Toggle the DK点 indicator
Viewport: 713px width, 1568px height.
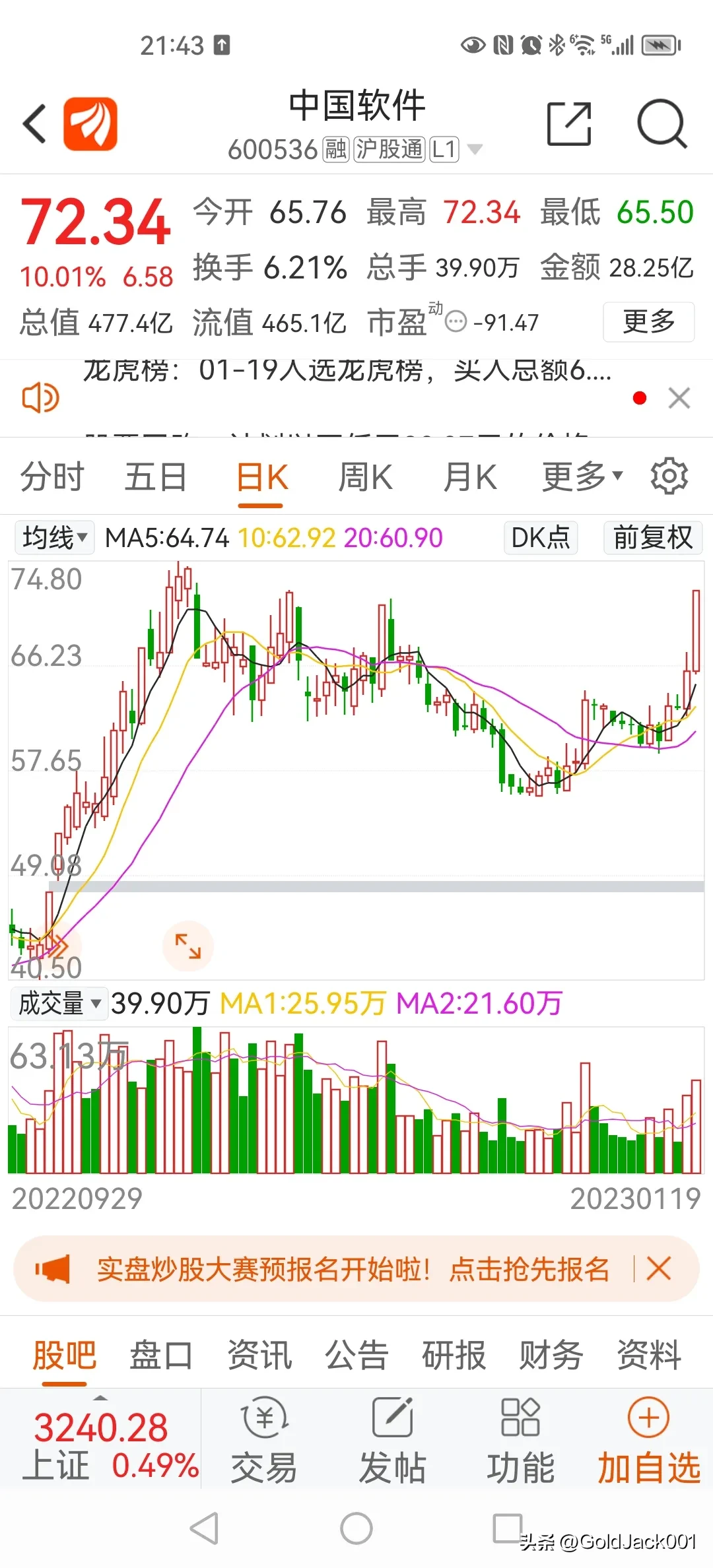(541, 538)
